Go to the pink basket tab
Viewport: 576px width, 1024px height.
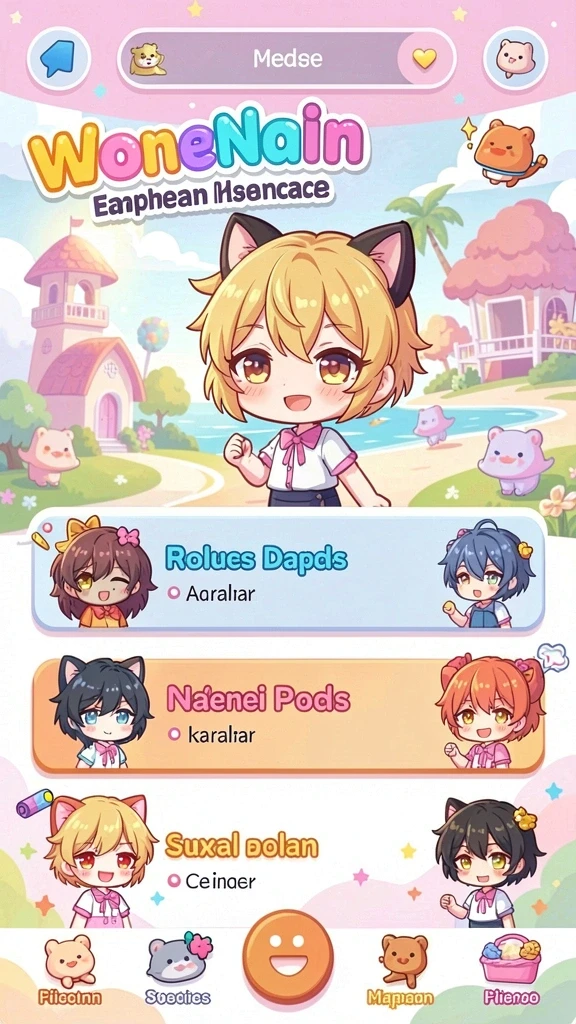coord(511,971)
